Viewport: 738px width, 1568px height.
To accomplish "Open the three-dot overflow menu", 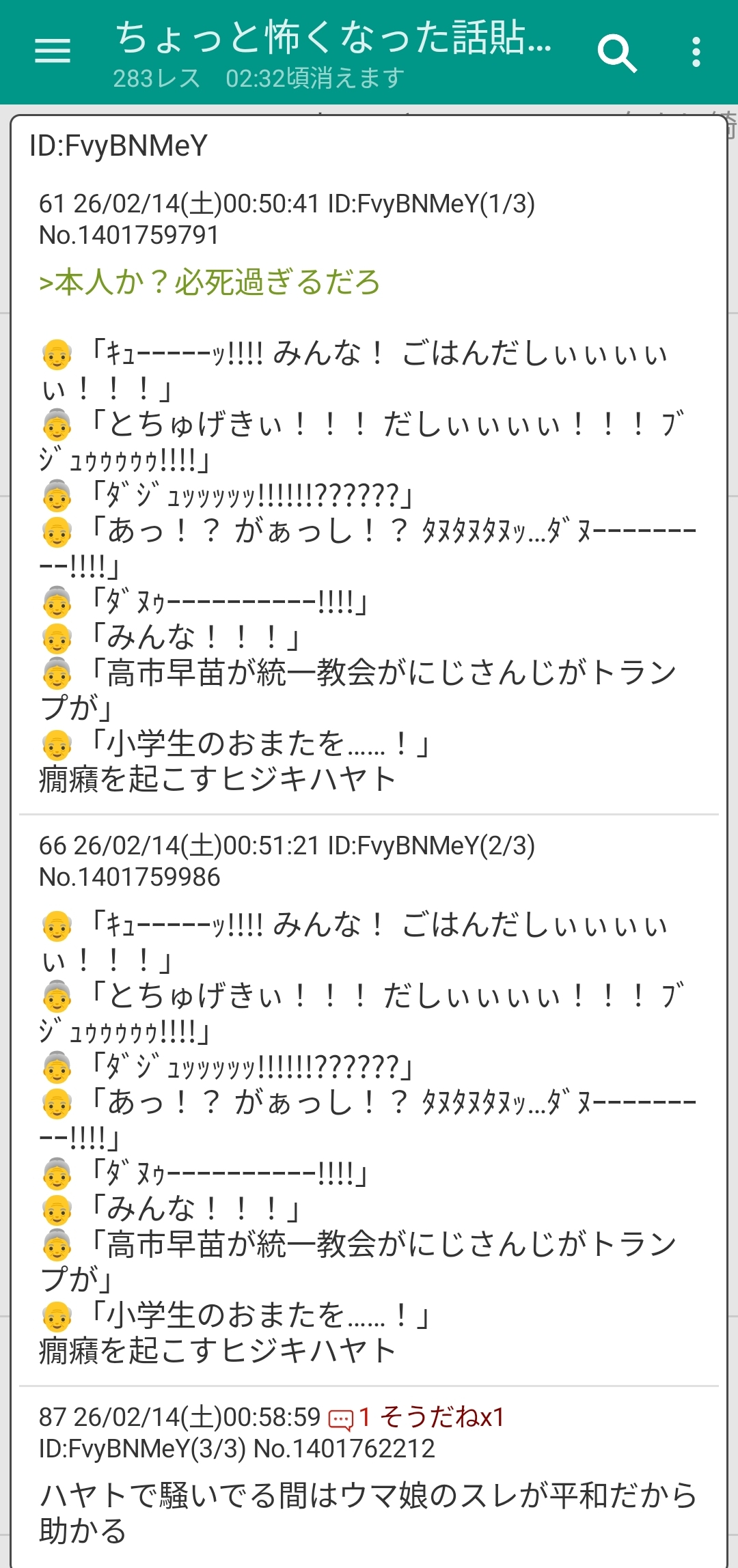I will click(696, 53).
